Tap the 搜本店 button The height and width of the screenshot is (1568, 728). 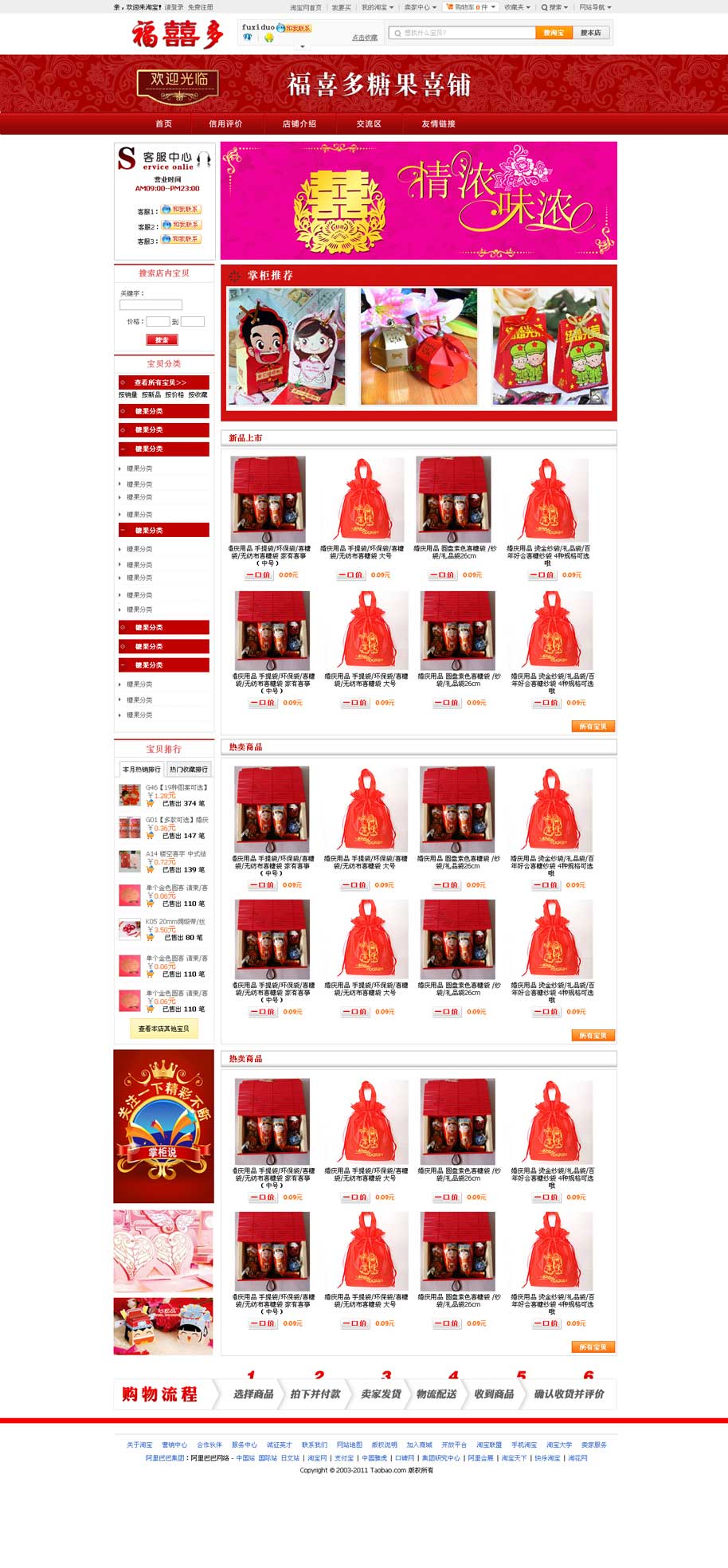(x=590, y=33)
